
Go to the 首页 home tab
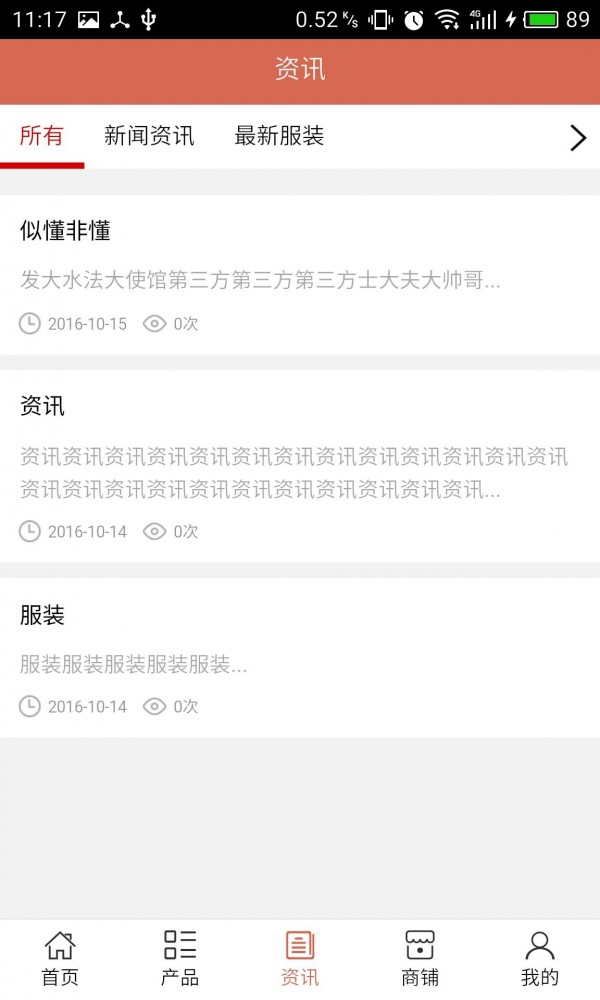point(60,958)
